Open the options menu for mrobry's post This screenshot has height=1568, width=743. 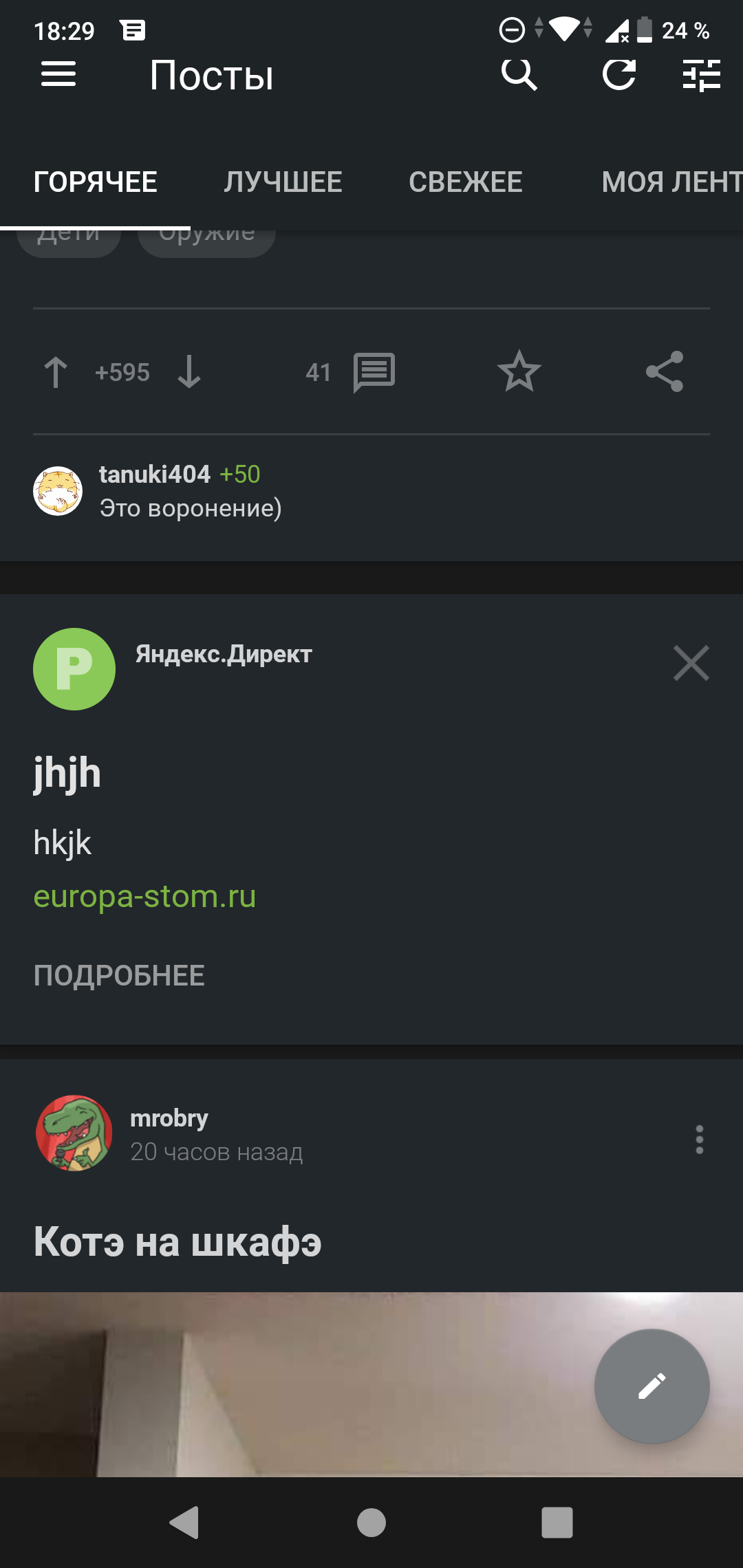click(699, 1140)
